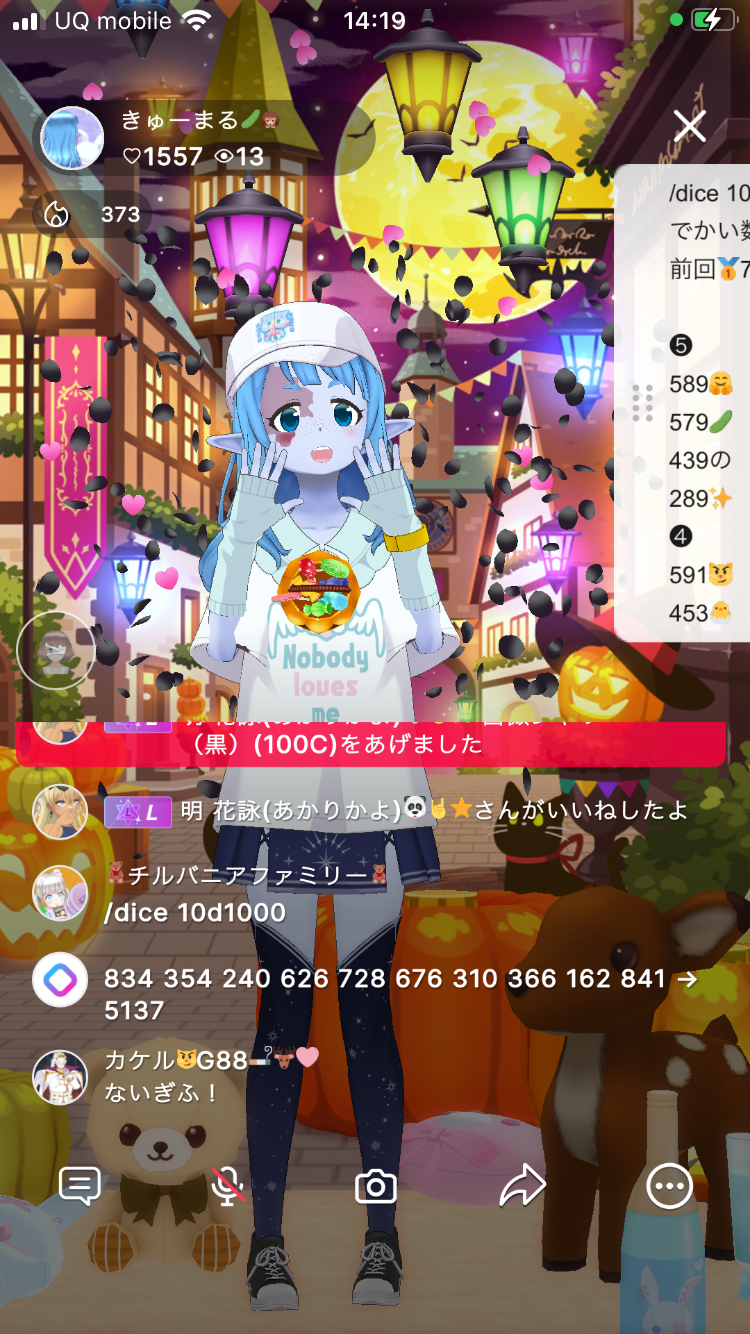Open チルバニアファミリー commenter avatar

coord(60,893)
